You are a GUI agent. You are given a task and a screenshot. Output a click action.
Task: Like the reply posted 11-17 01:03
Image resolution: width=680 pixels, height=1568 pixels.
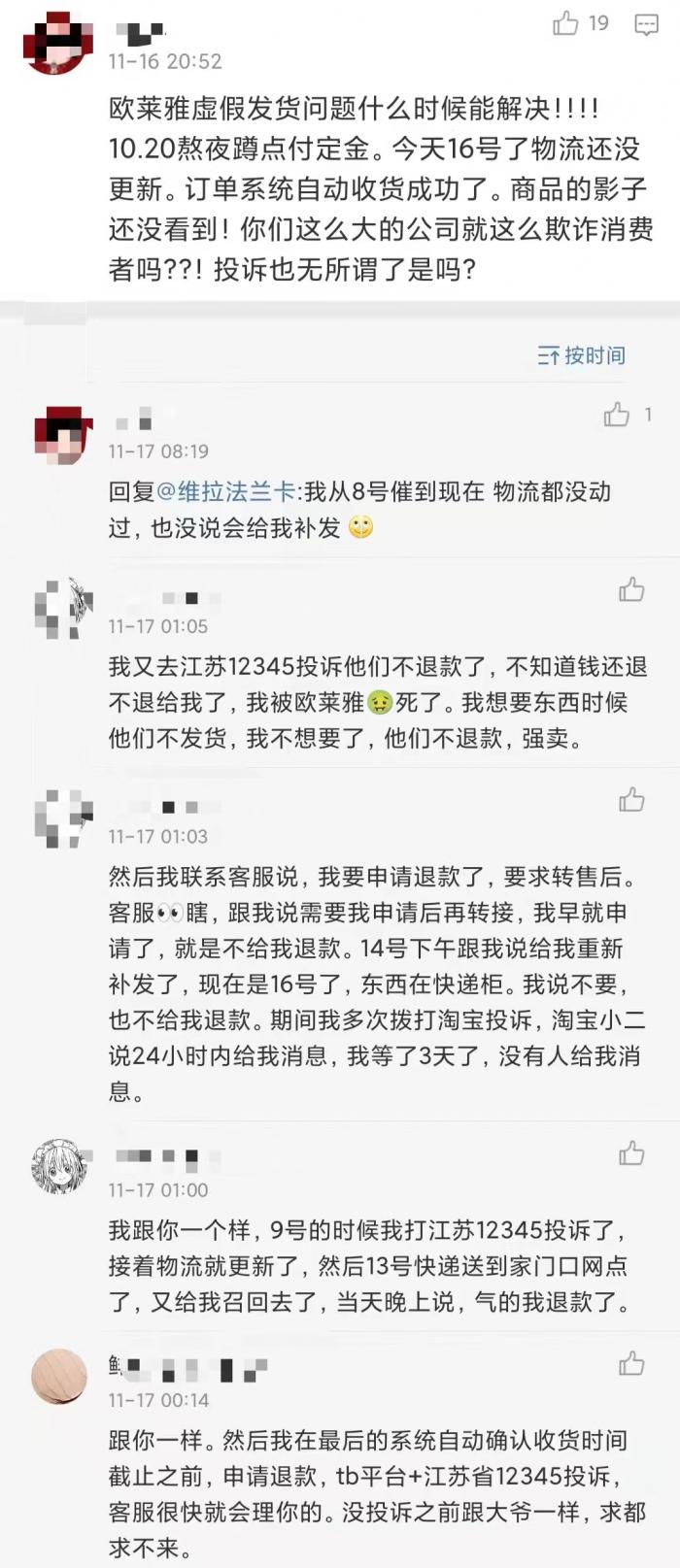631,799
